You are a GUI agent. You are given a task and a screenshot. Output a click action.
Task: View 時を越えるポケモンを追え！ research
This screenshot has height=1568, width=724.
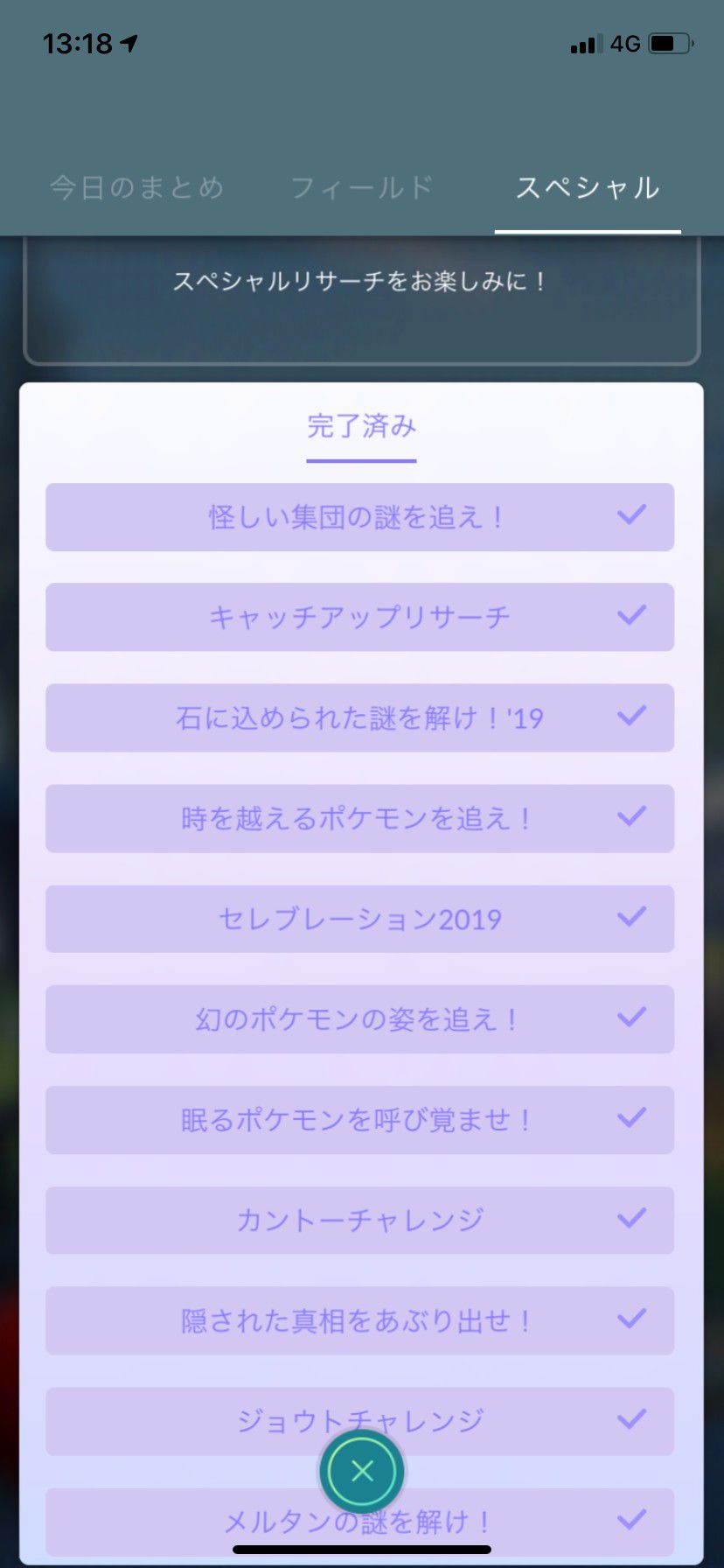click(359, 818)
